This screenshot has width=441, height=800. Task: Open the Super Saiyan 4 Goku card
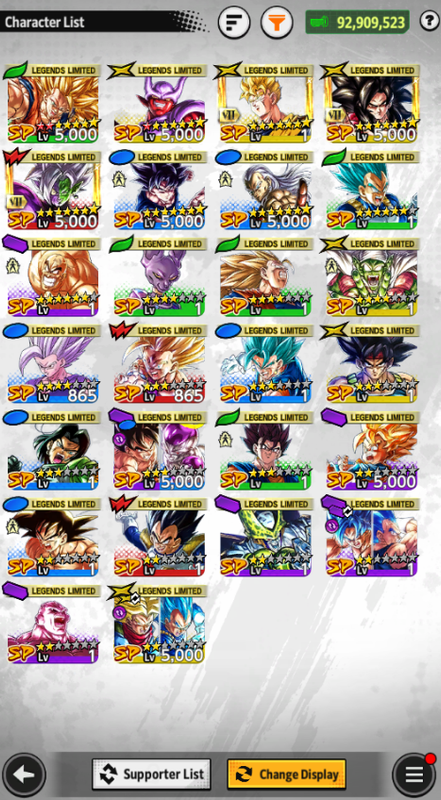tap(372, 103)
